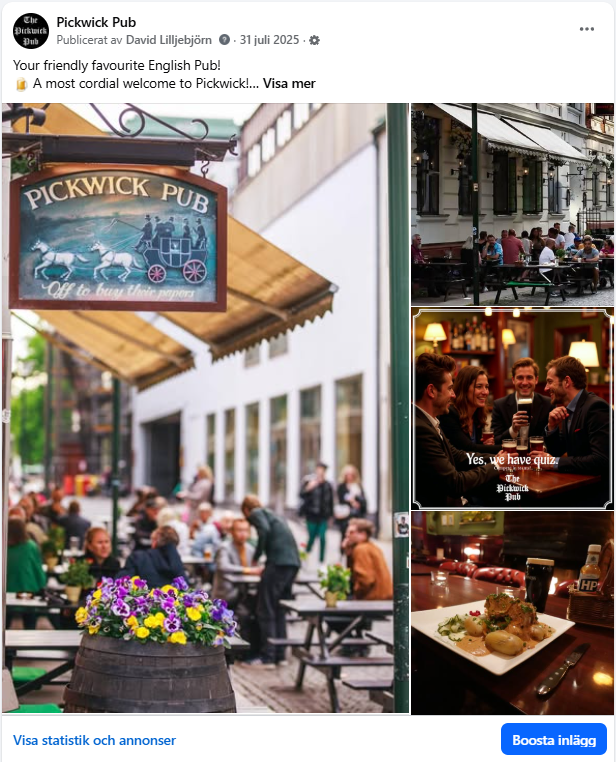This screenshot has width=616, height=762.
Task: Open the post's three-dot overflow menu
Action: 586,29
